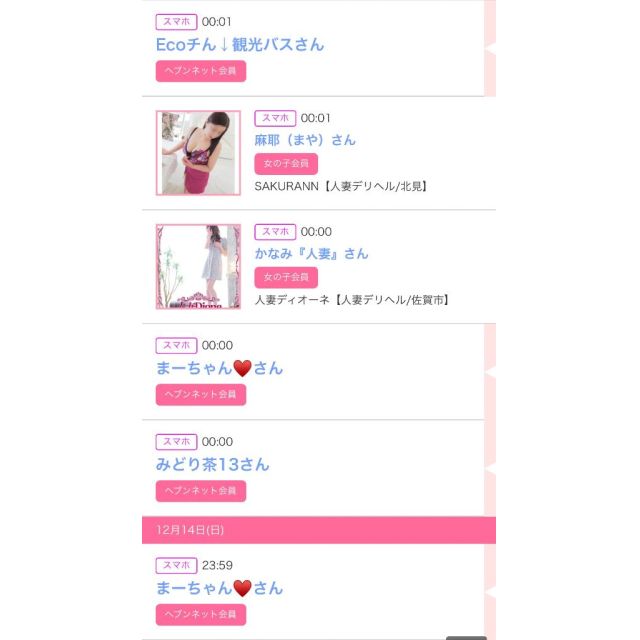Open かなみ『人妻』さん's profile link
Viewport: 640px width, 640px height.
[311, 254]
